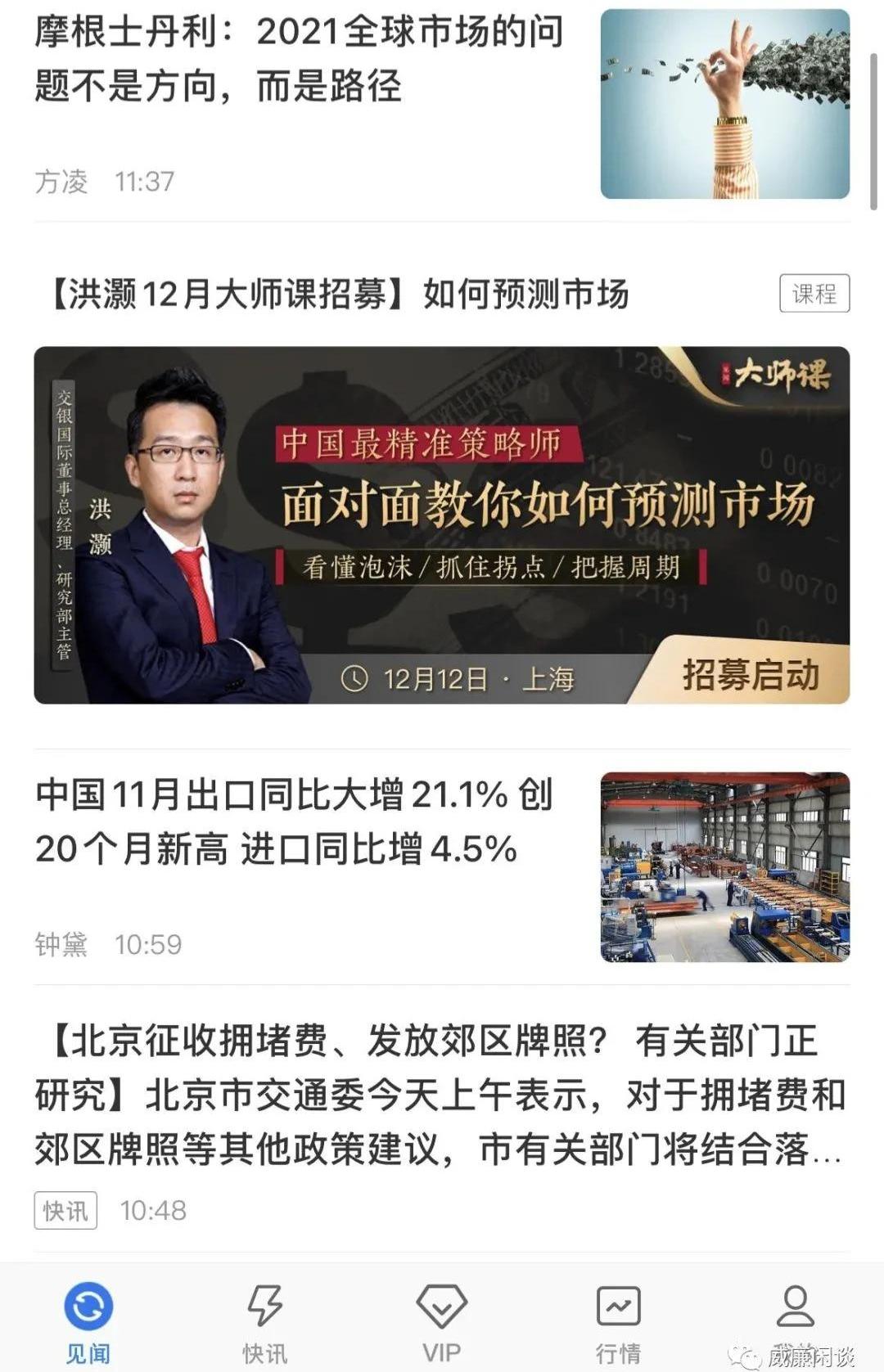Switch to the 见闻 tab
Viewport: 884px width, 1372px height.
pyautogui.click(x=88, y=1320)
